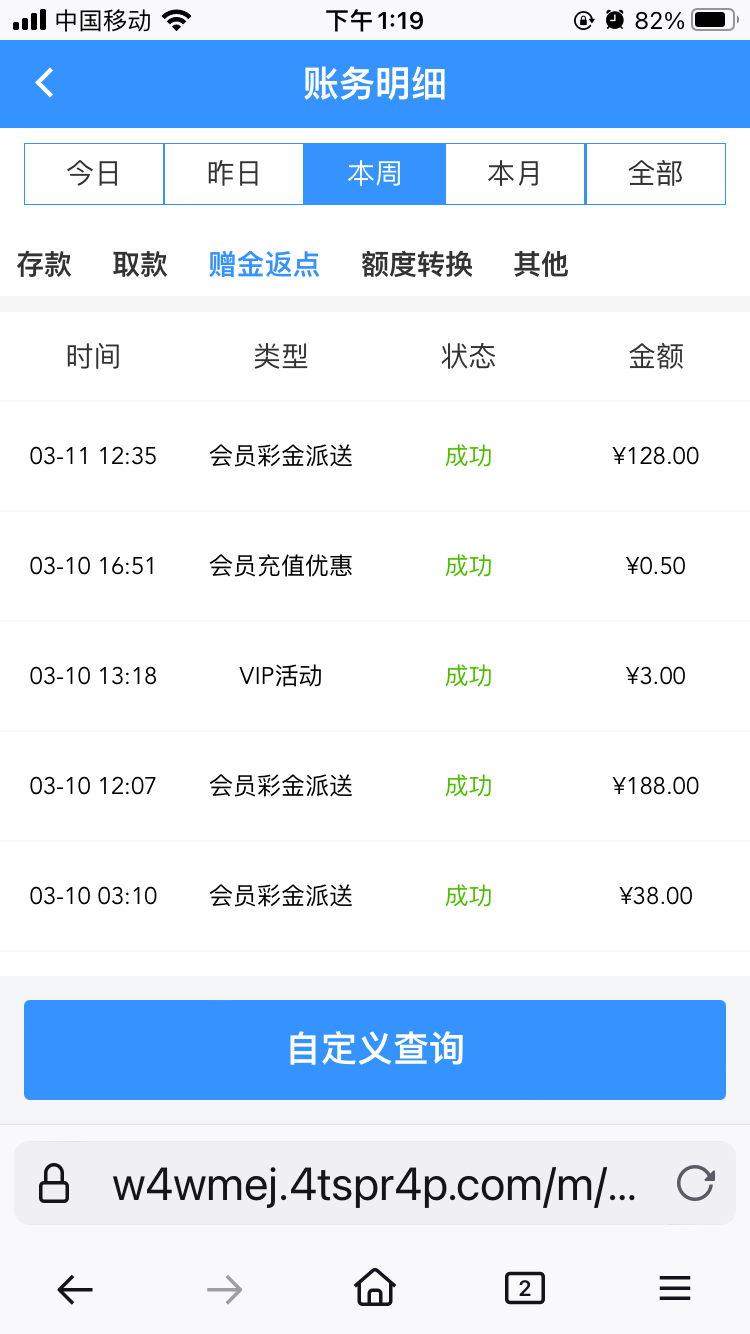The height and width of the screenshot is (1334, 750).
Task: Go to browser home page
Action: click(x=375, y=1288)
